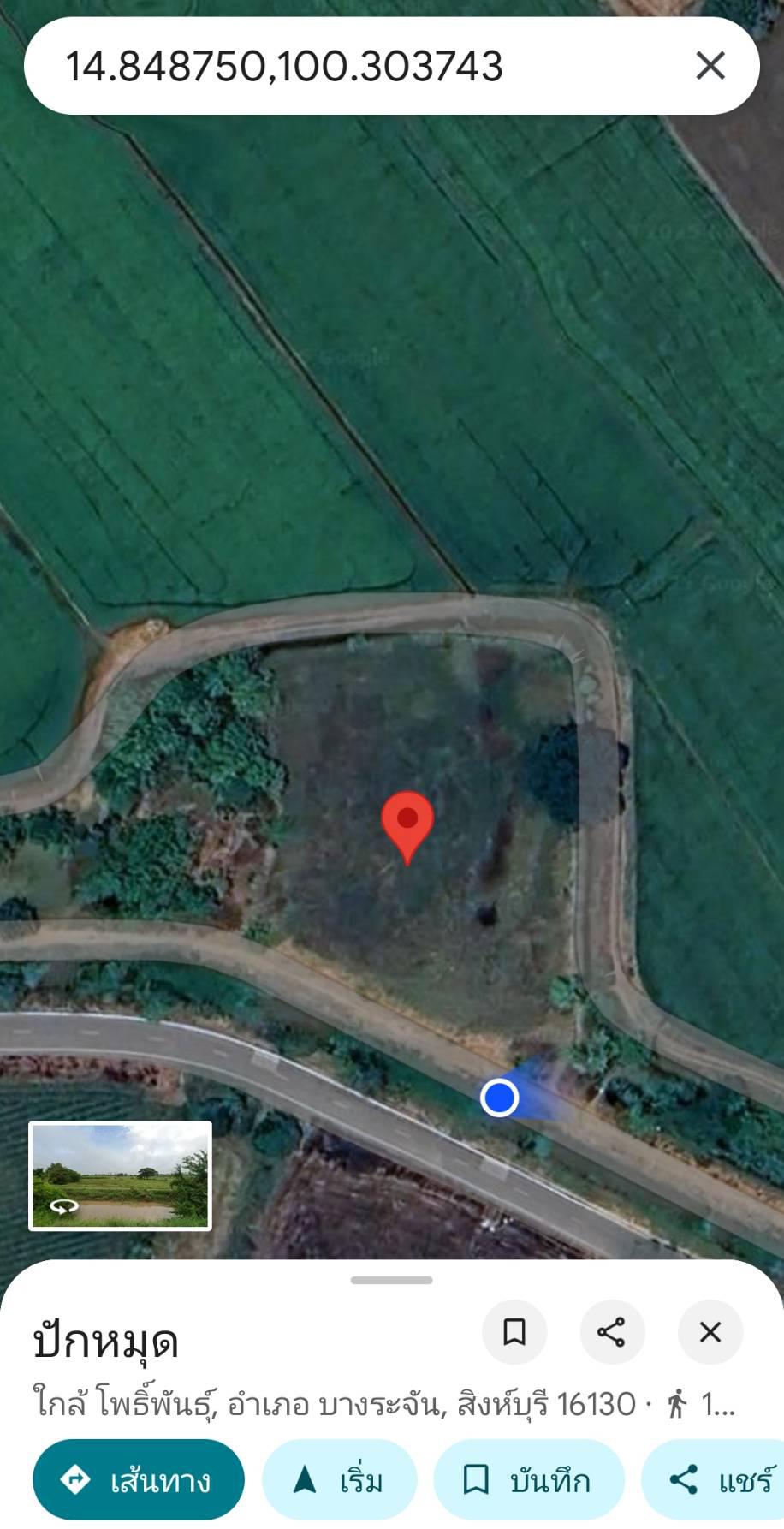The width and height of the screenshot is (784, 1529).
Task: Open the Street View thumbnail
Action: 121,1175
